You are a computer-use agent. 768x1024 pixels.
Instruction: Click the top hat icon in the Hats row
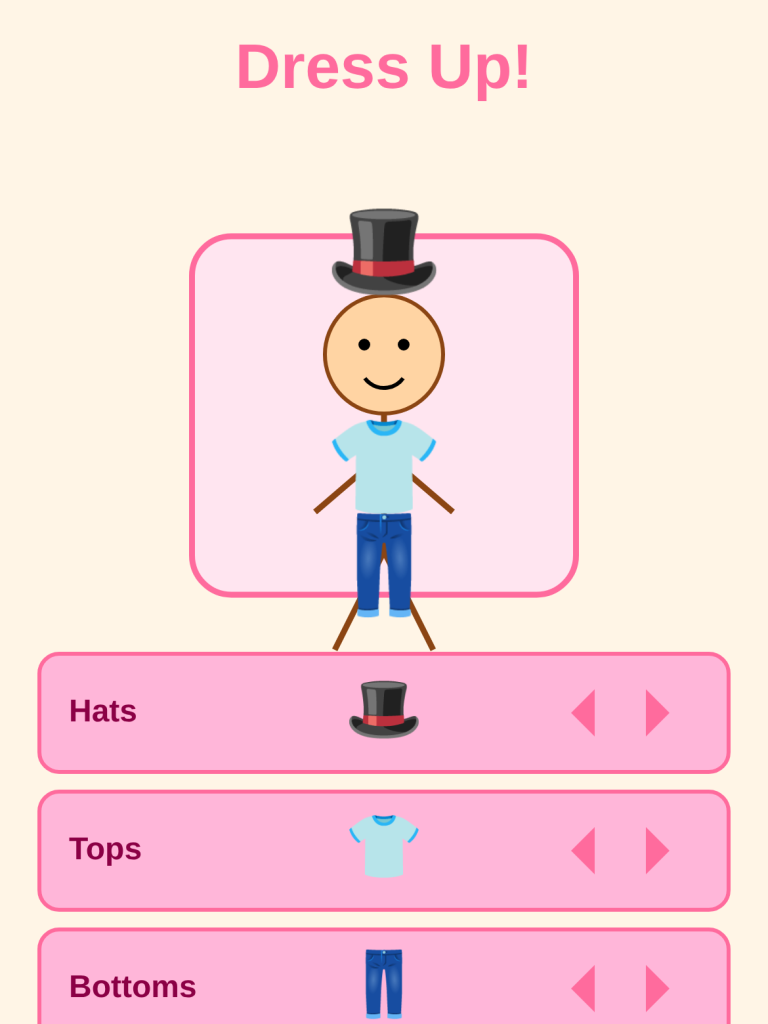point(383,708)
